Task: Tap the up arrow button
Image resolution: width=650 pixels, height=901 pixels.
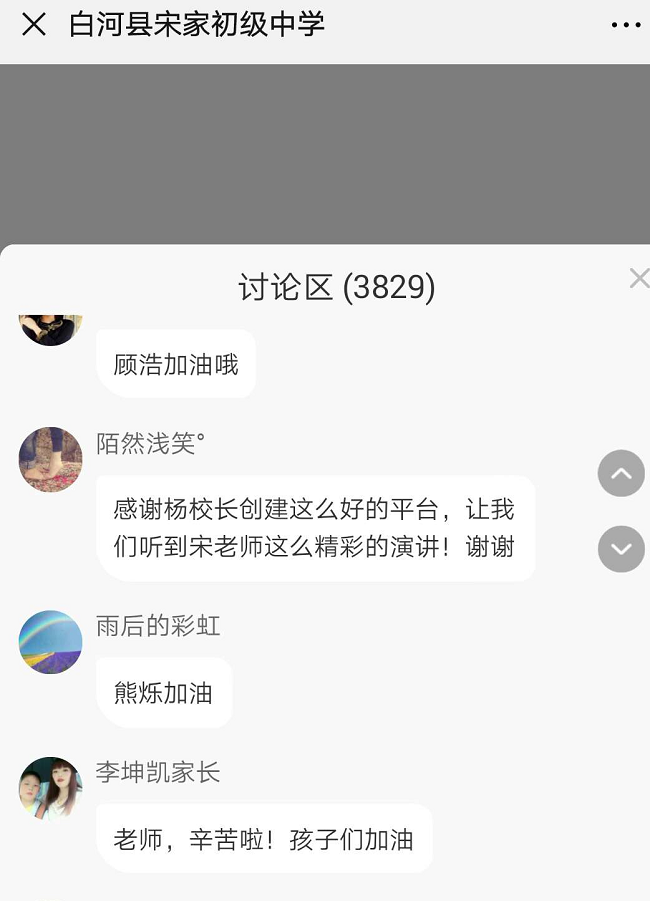Action: pos(621,474)
